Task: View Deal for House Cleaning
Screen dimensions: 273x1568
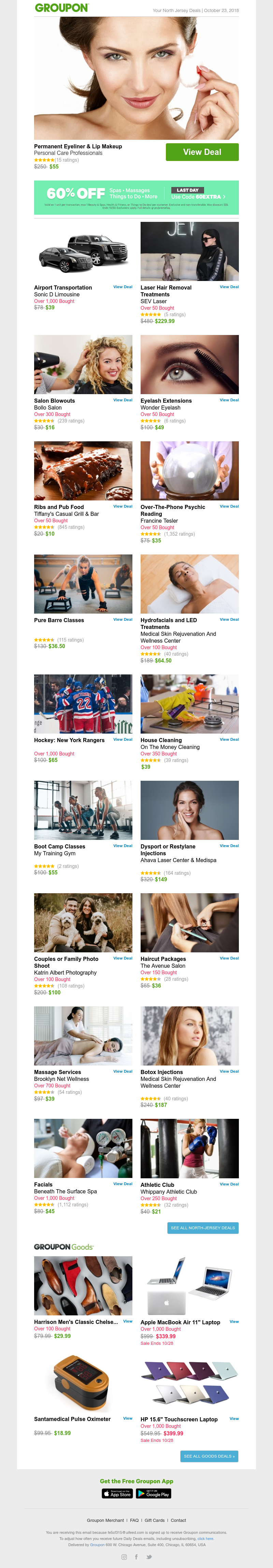Action: tap(229, 739)
